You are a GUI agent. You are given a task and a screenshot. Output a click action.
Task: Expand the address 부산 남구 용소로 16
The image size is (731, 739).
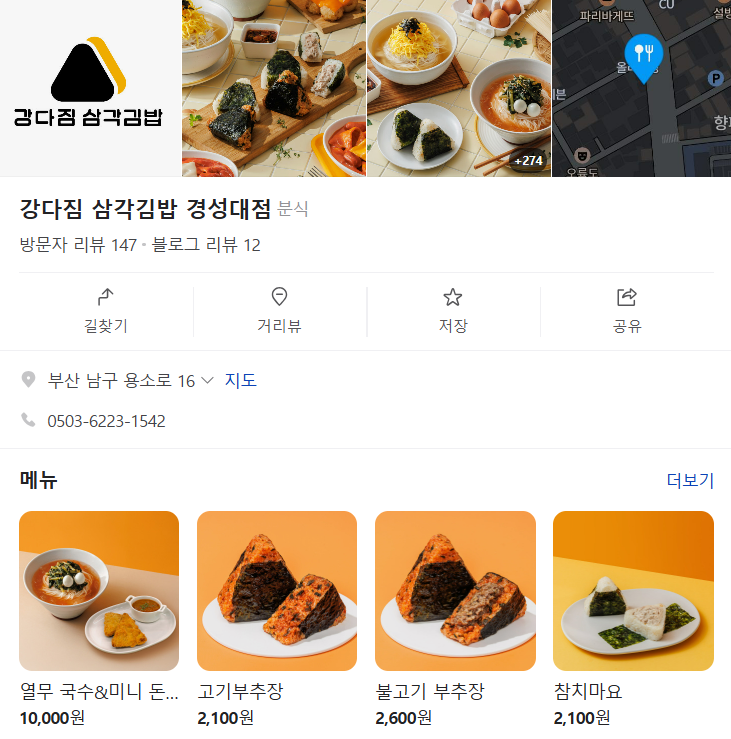(130, 381)
